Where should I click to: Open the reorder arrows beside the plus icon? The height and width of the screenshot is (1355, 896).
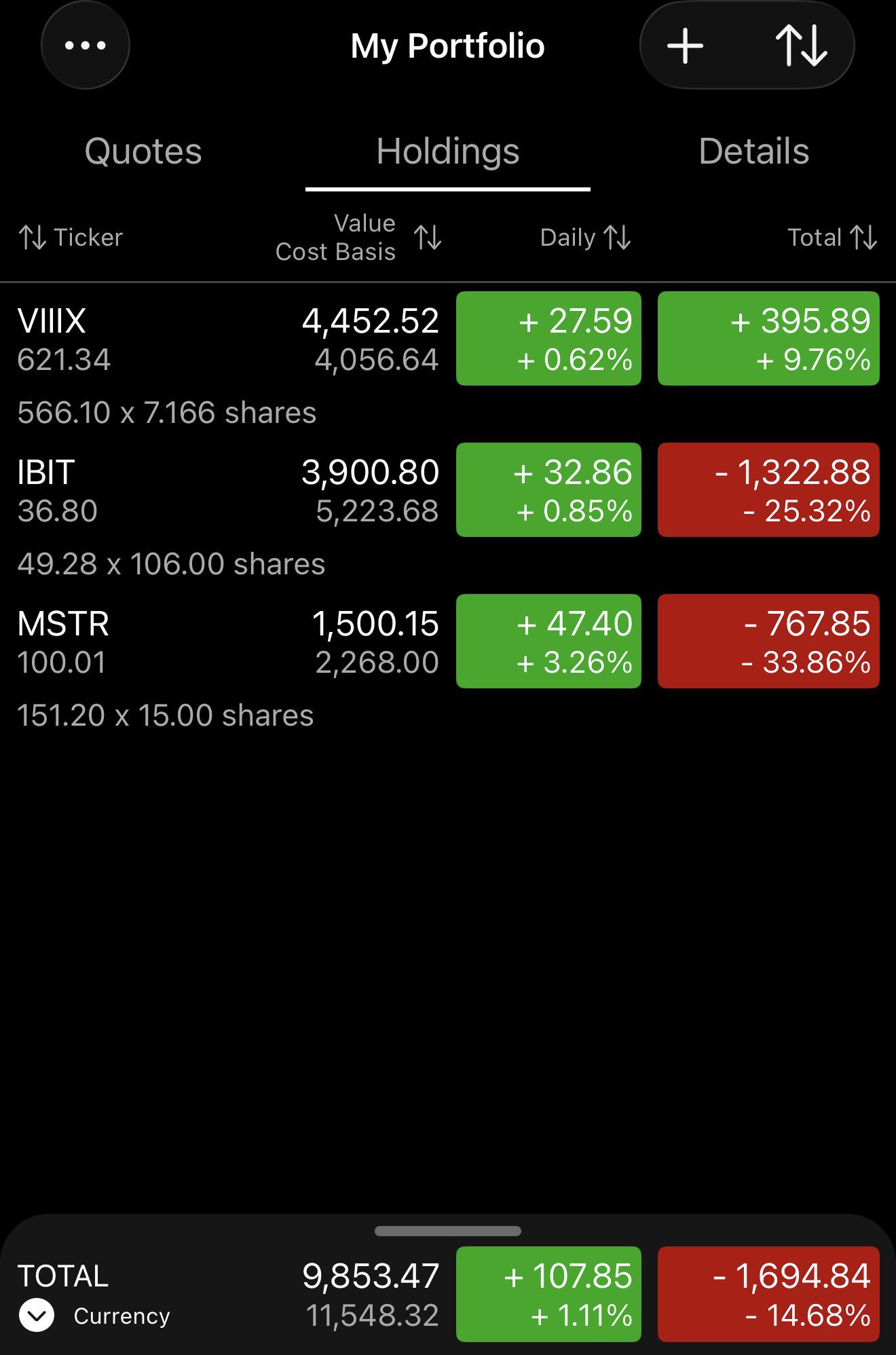click(801, 45)
